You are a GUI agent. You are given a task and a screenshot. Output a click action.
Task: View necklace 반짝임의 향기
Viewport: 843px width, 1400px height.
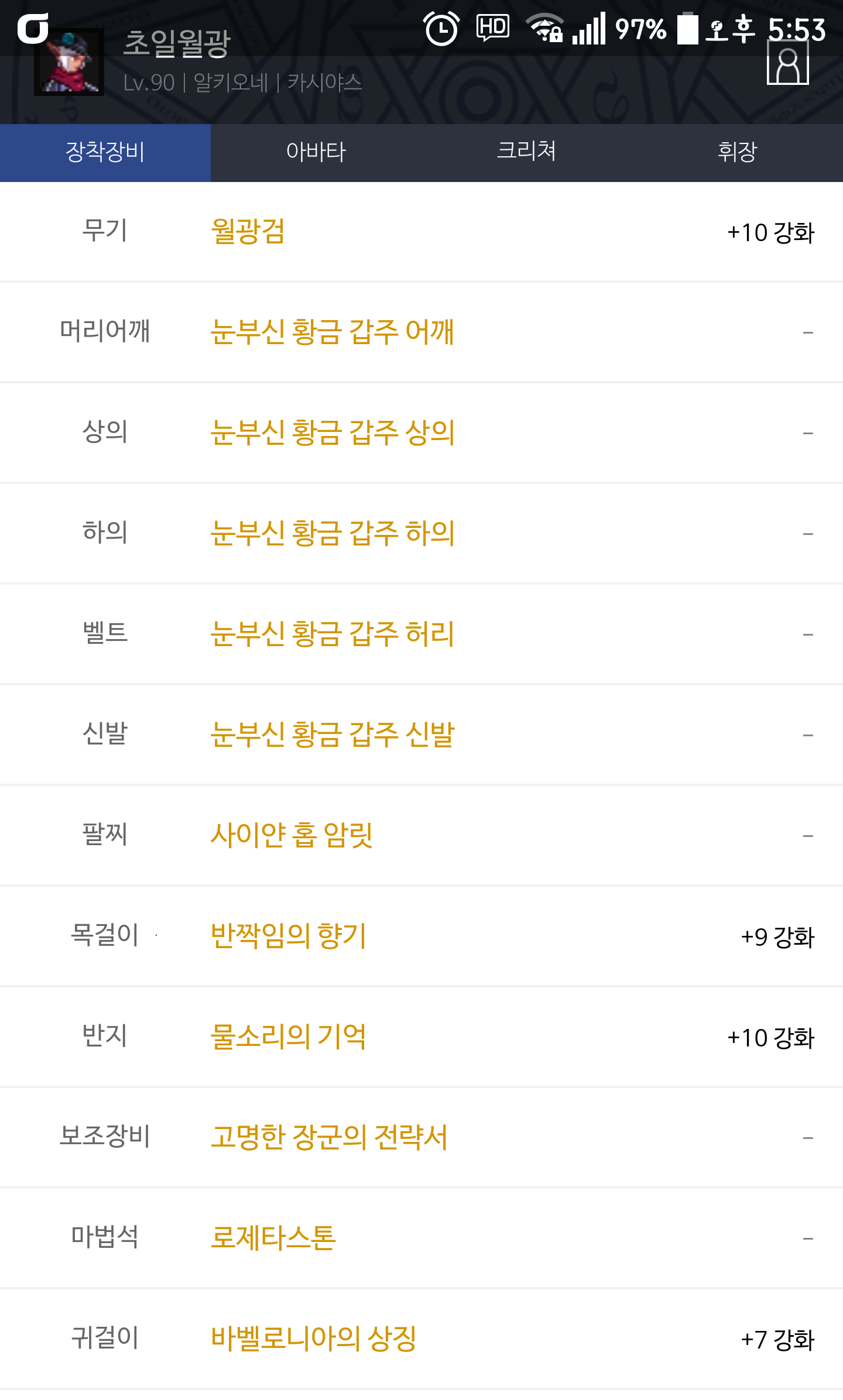[x=288, y=936]
